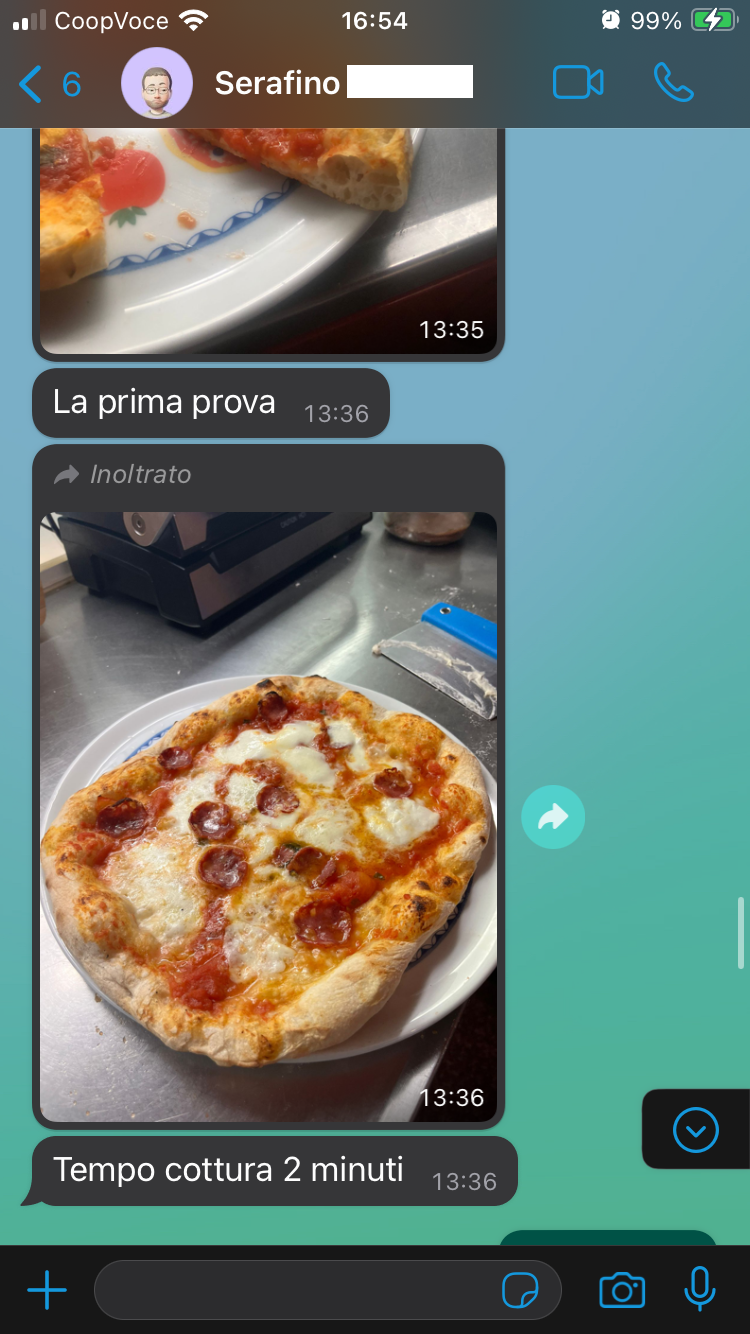Record a voice message with the microphone
Image resolution: width=750 pixels, height=1334 pixels.
pyautogui.click(x=700, y=1290)
